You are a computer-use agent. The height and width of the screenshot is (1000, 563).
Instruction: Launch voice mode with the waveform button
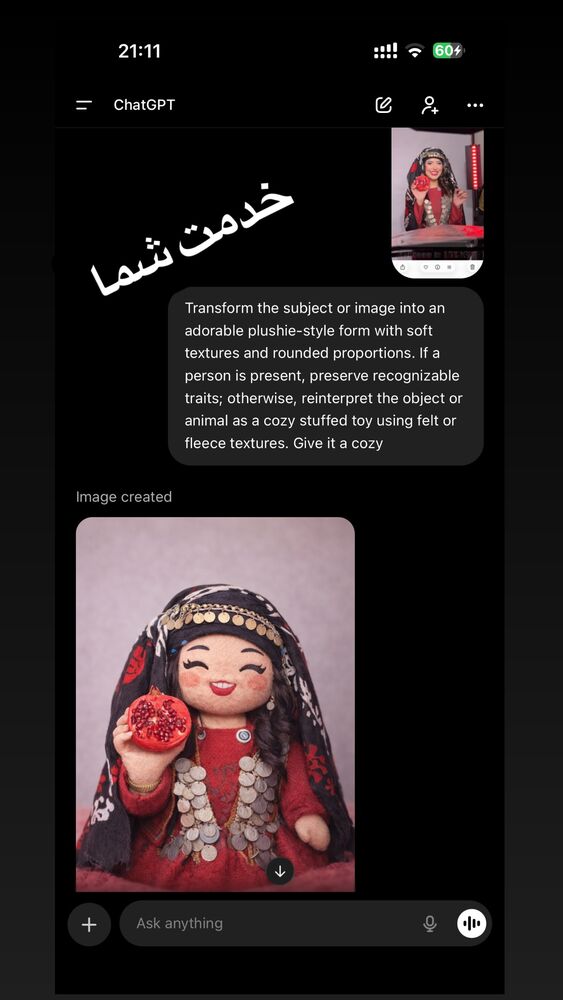point(472,923)
